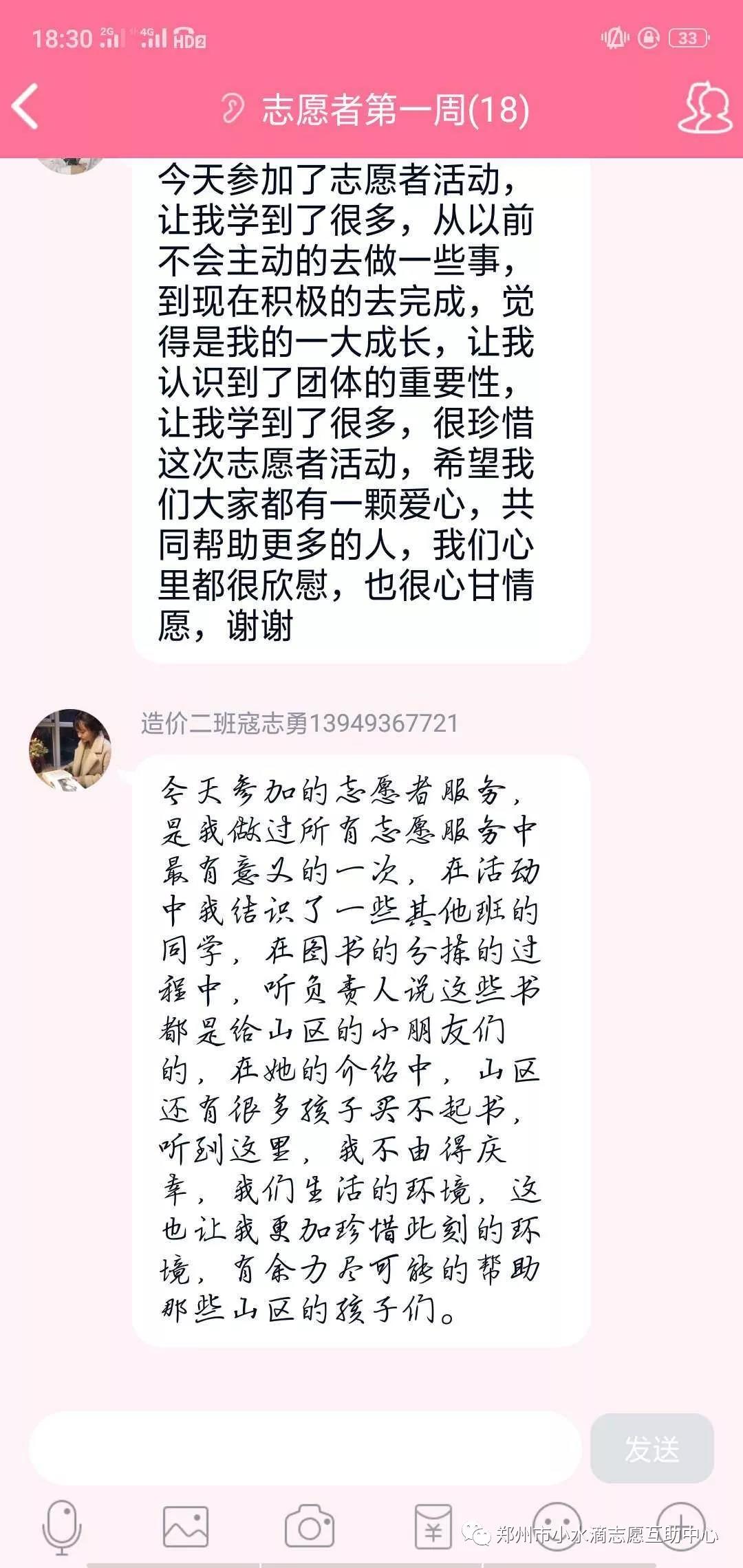
Task: Open profile avatar of 造价二班寇志勇
Action: pos(70,750)
